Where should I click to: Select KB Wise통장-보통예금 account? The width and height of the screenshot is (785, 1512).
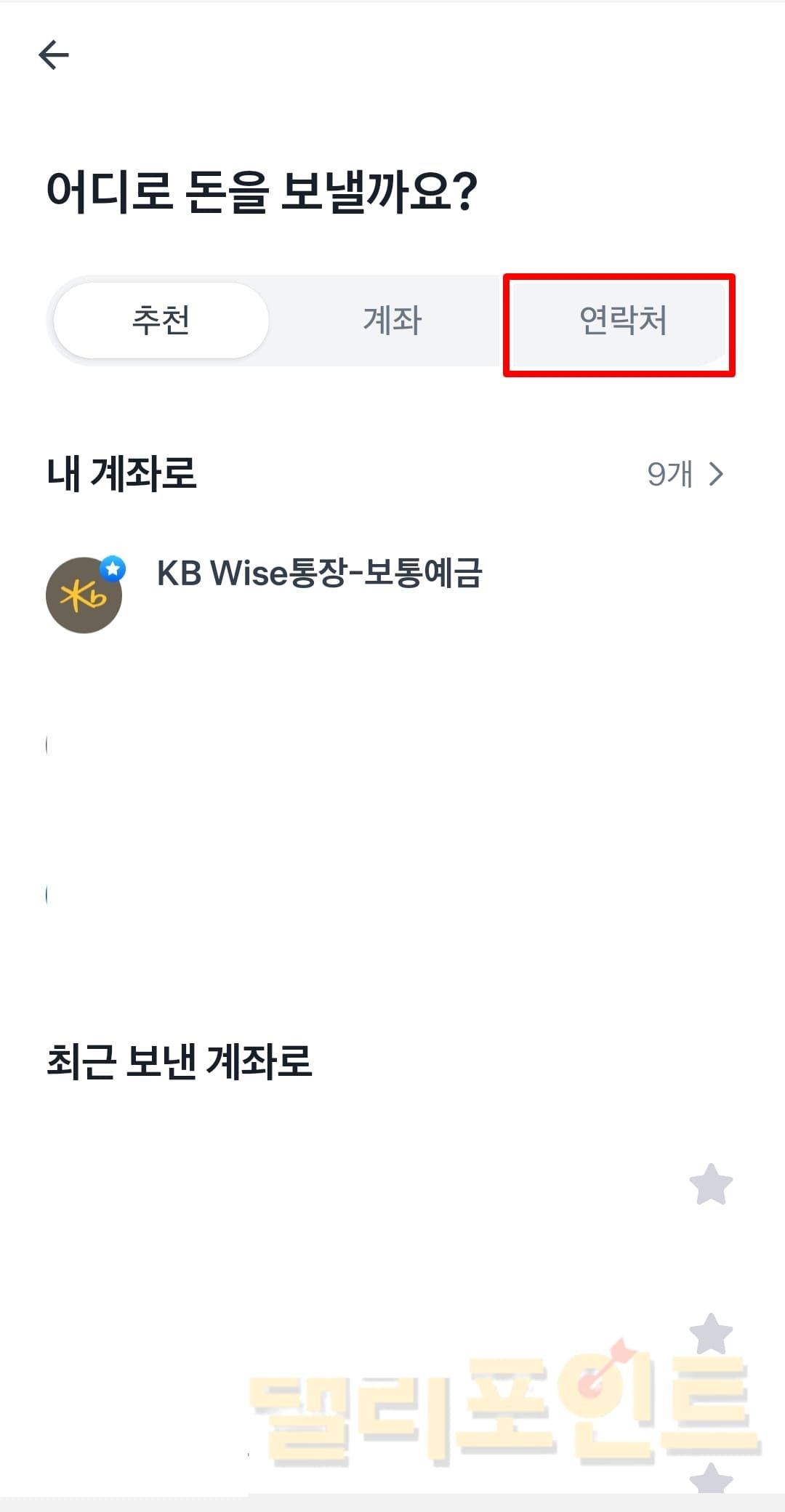point(320,574)
